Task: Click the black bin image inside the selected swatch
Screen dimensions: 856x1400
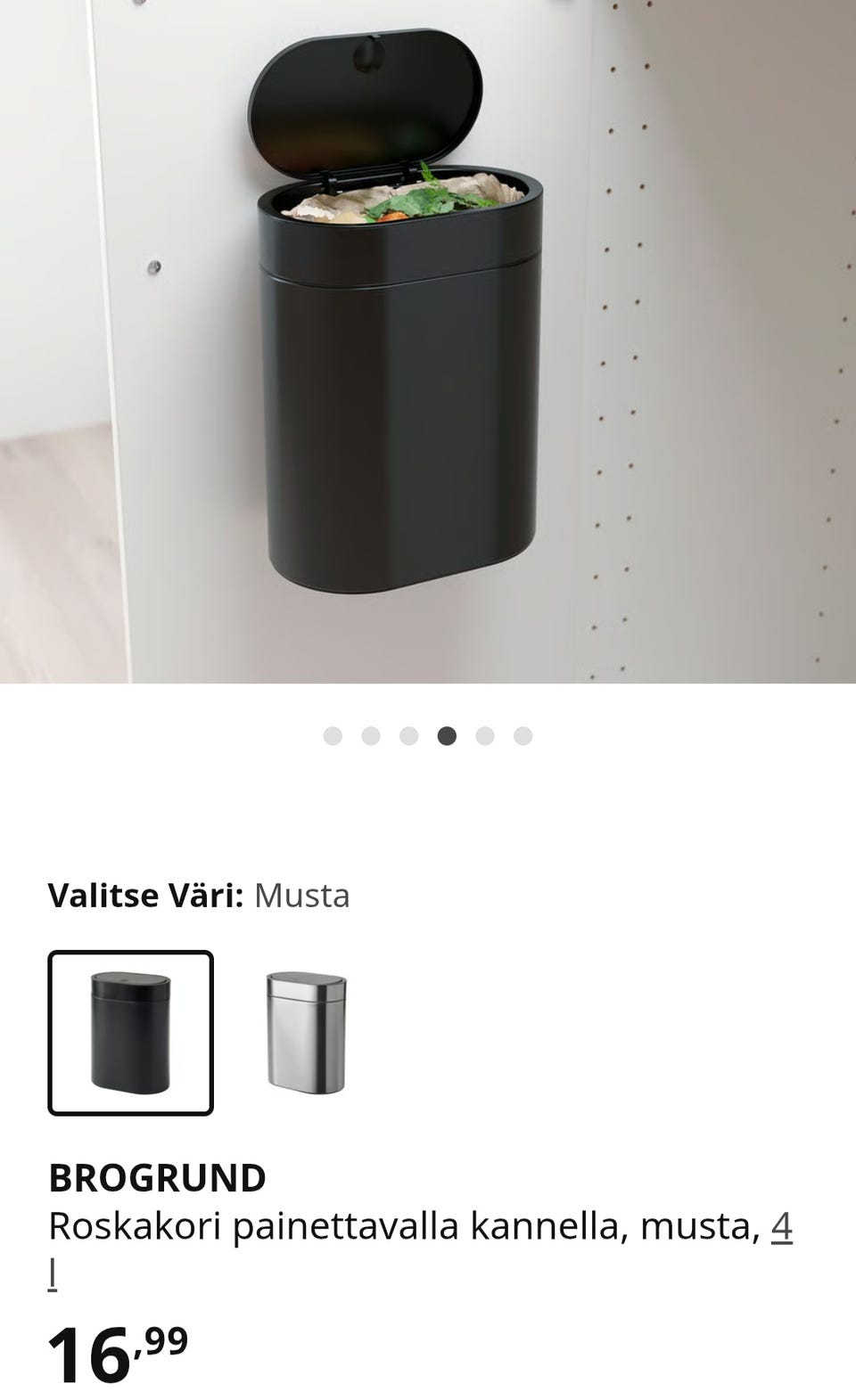Action: [130, 1034]
